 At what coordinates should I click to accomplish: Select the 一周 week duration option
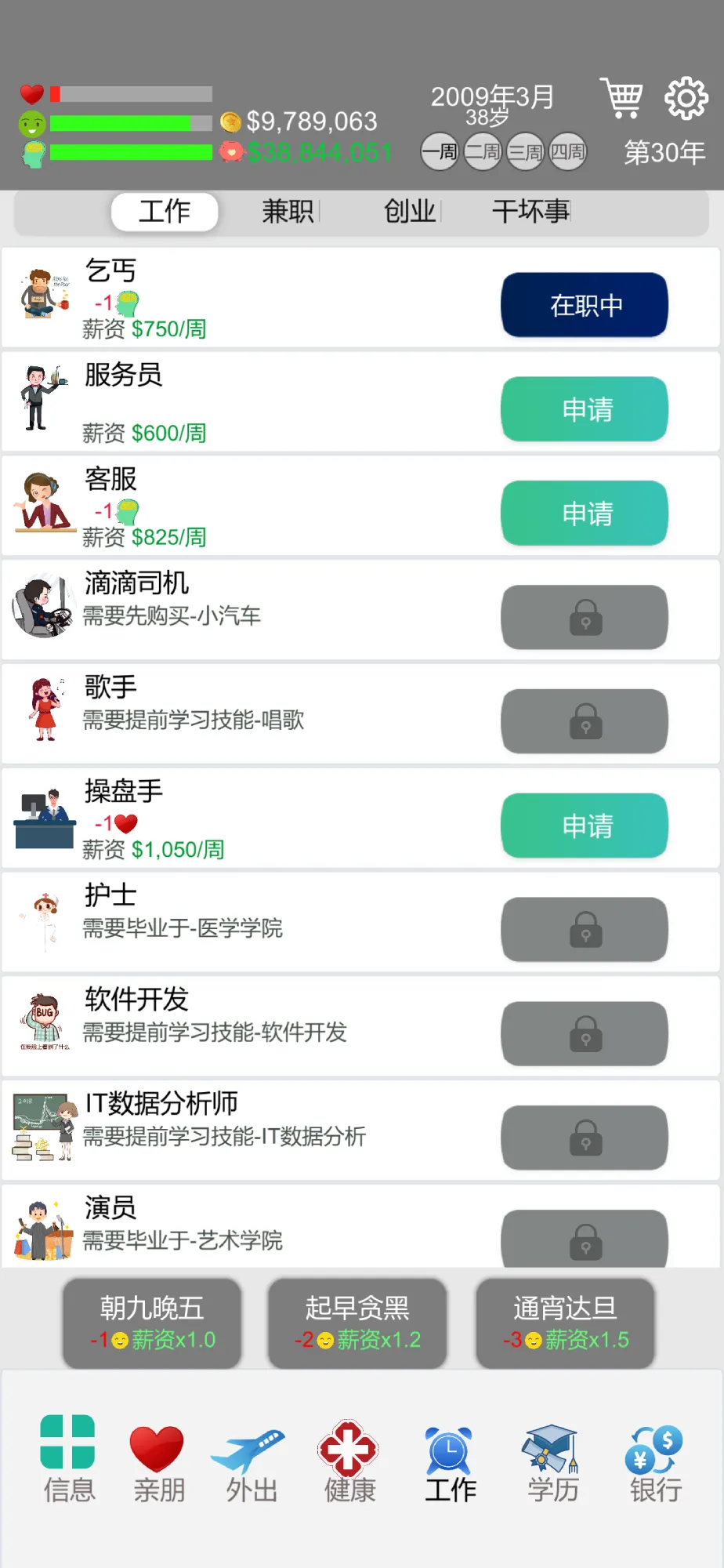tap(440, 151)
